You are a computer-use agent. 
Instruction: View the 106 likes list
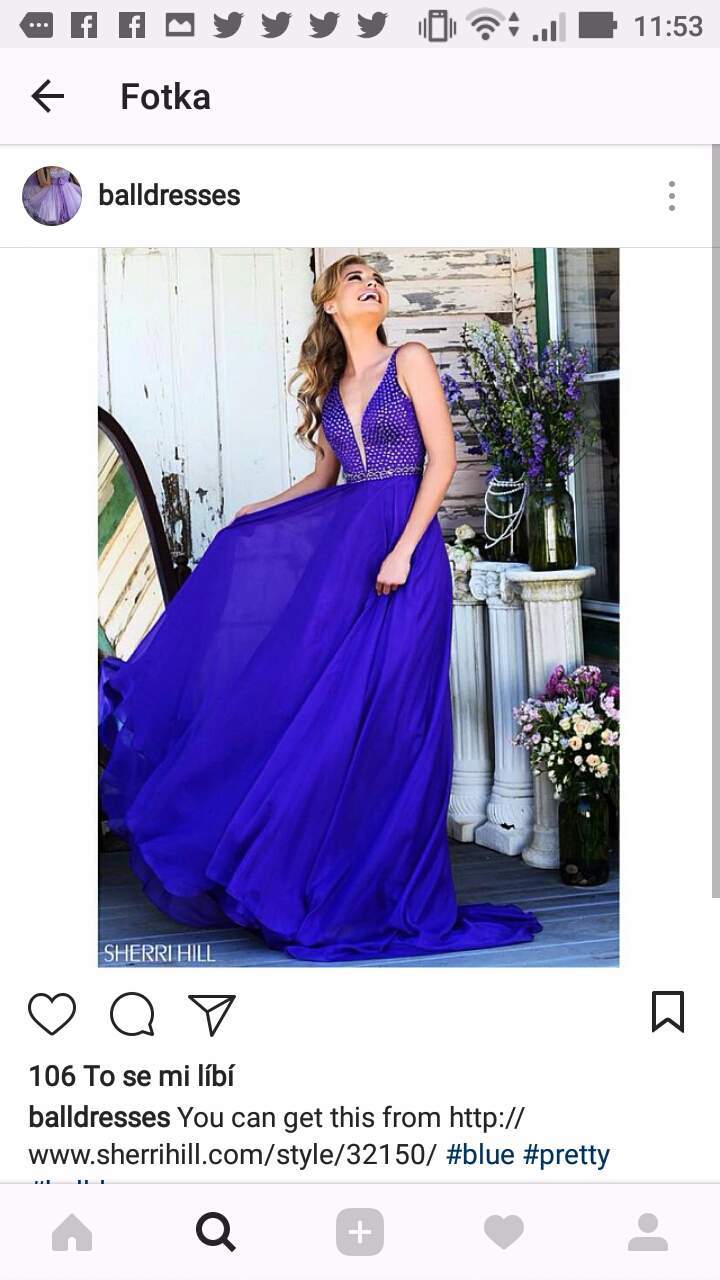(131, 1076)
